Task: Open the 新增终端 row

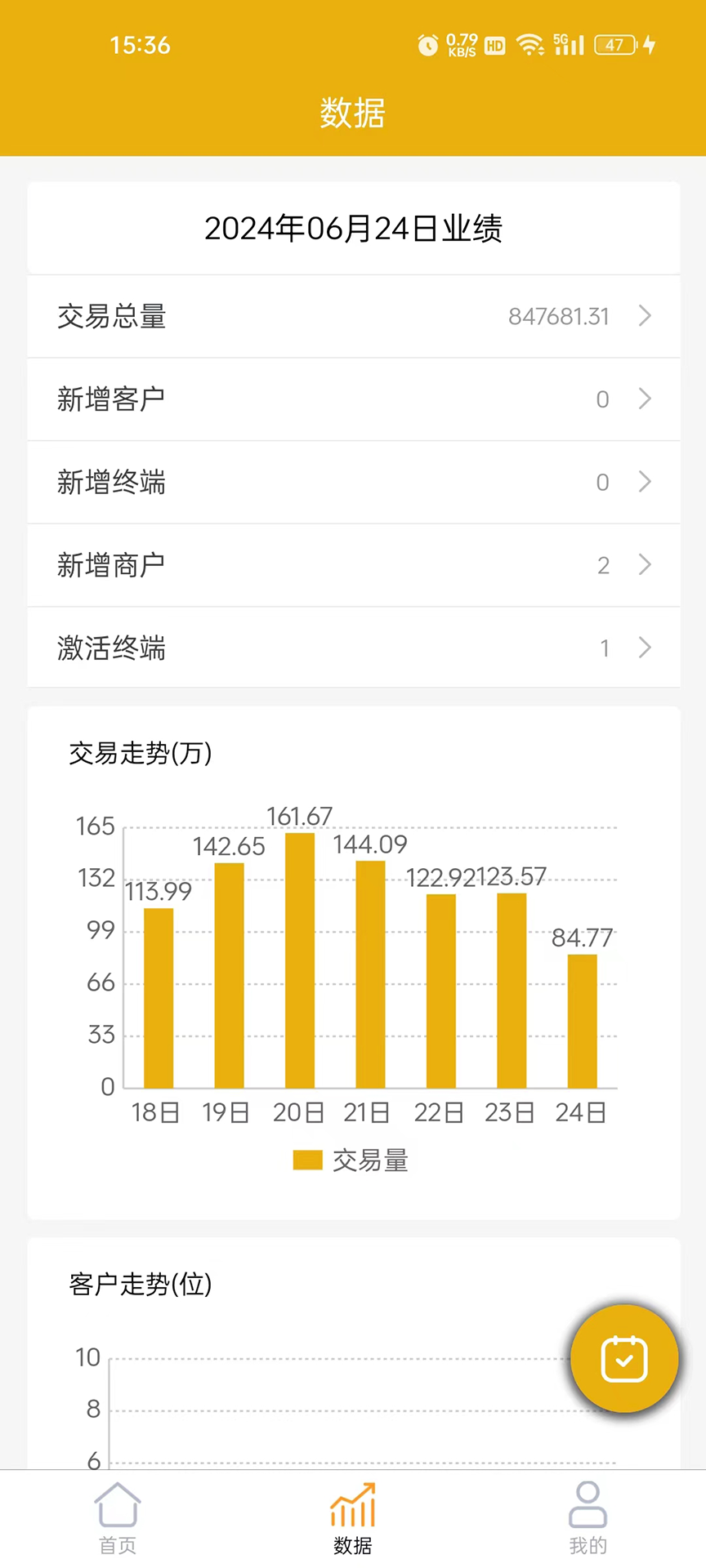Action: (x=354, y=483)
